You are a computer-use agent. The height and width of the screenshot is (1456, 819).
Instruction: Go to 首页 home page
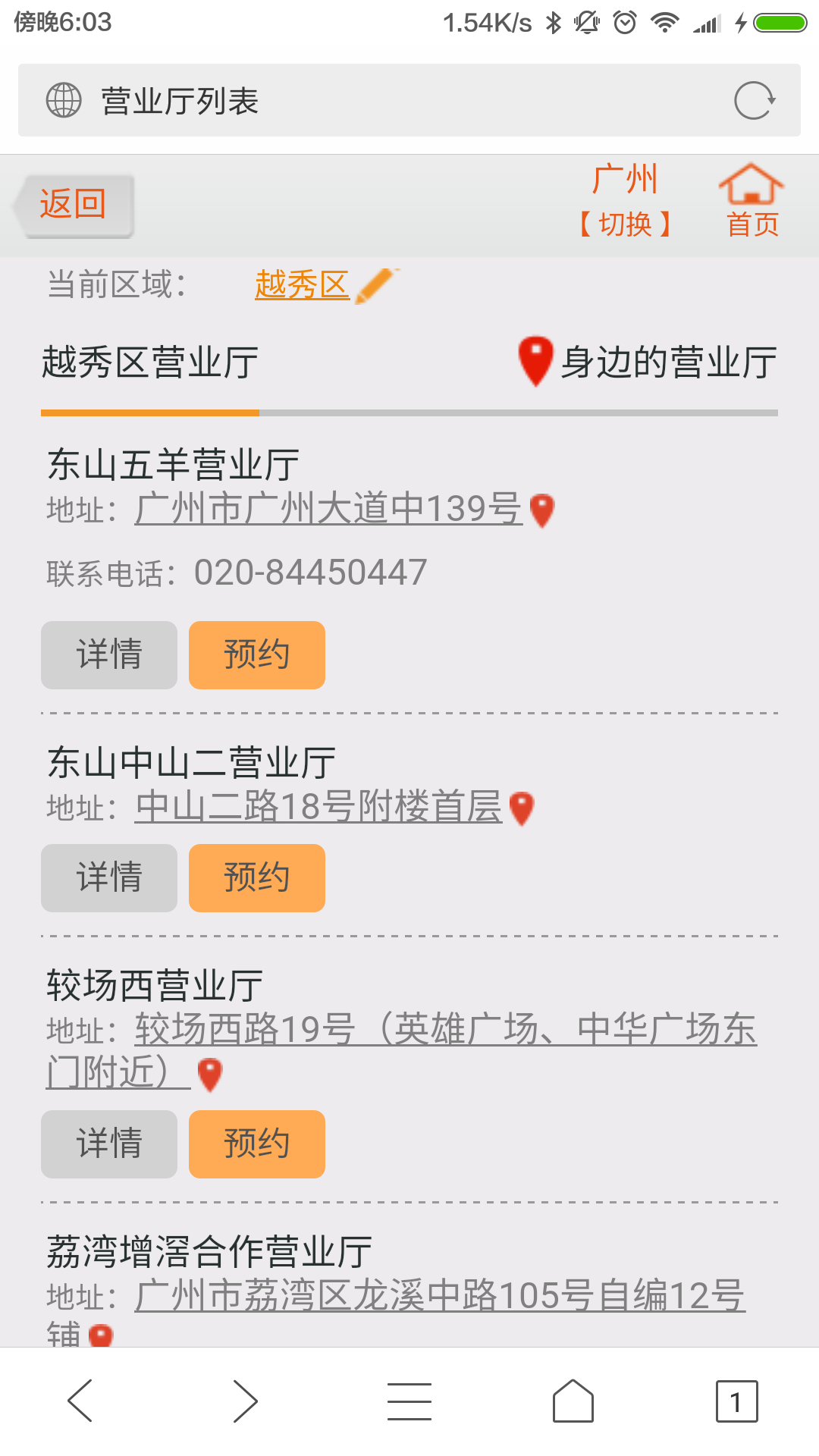coord(752,201)
